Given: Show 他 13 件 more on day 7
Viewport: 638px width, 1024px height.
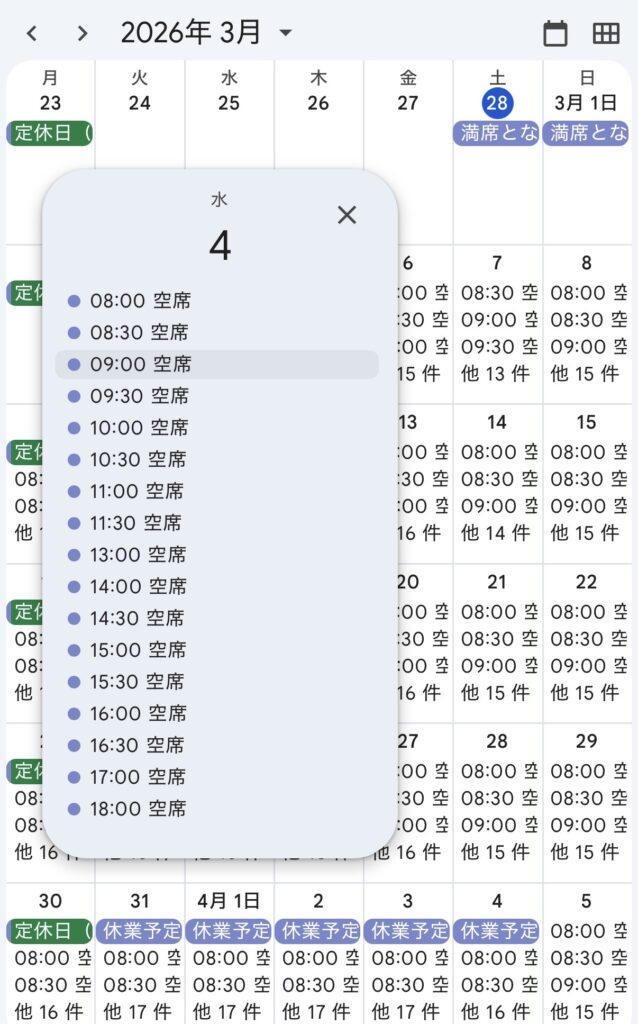Looking at the screenshot, I should [x=495, y=374].
